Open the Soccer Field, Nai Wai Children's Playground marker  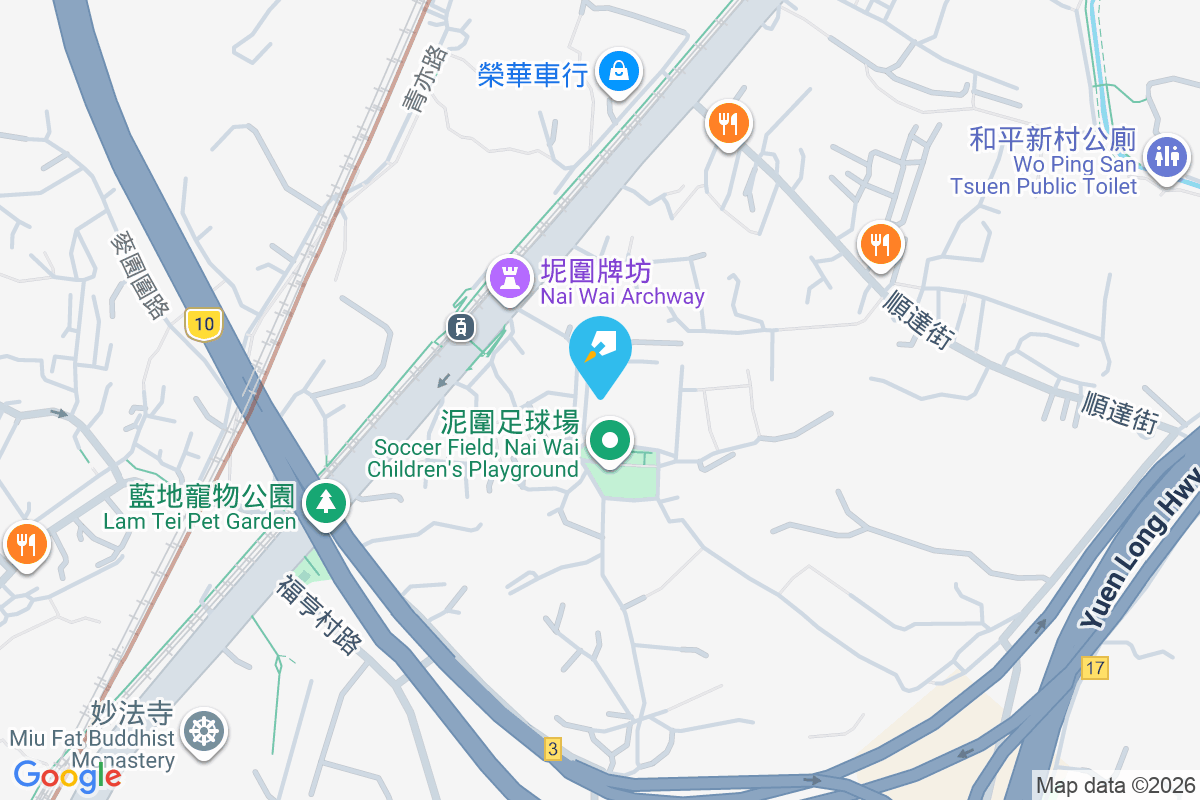pyautogui.click(x=610, y=440)
